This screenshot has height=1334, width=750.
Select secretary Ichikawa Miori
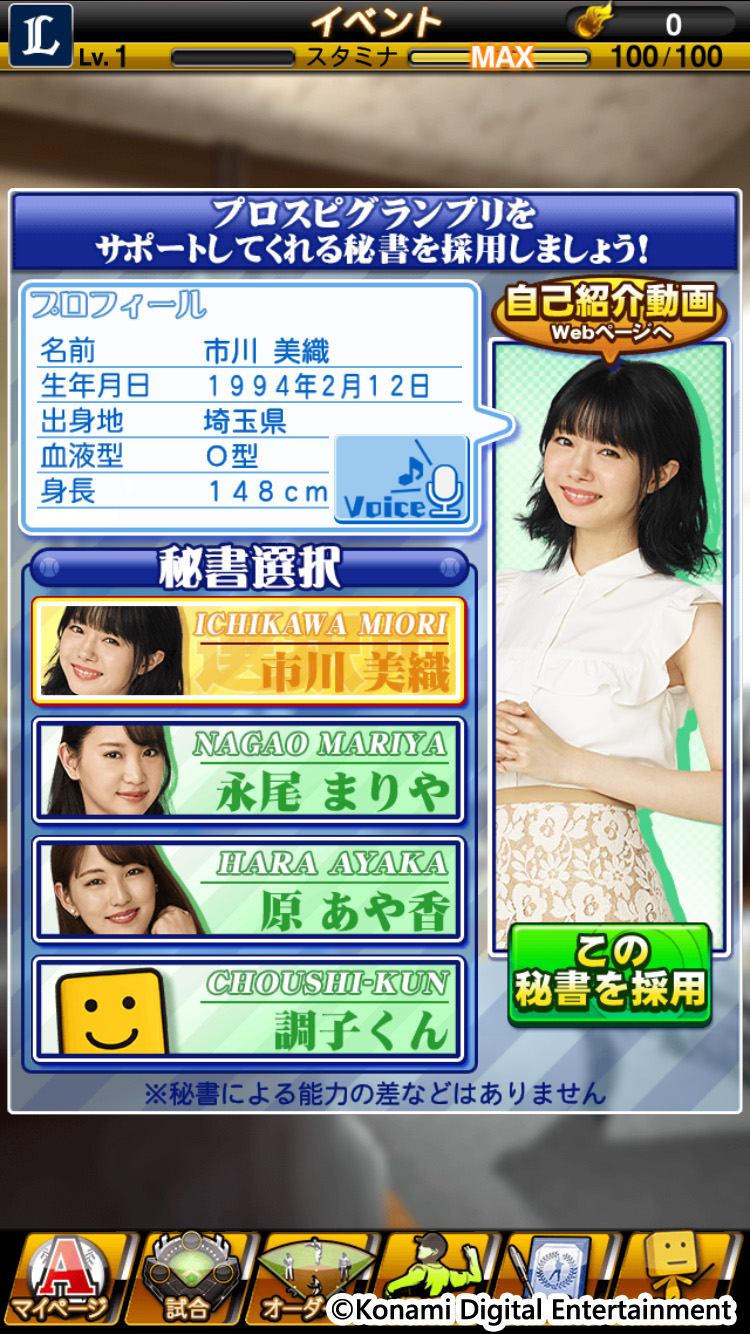tap(249, 650)
